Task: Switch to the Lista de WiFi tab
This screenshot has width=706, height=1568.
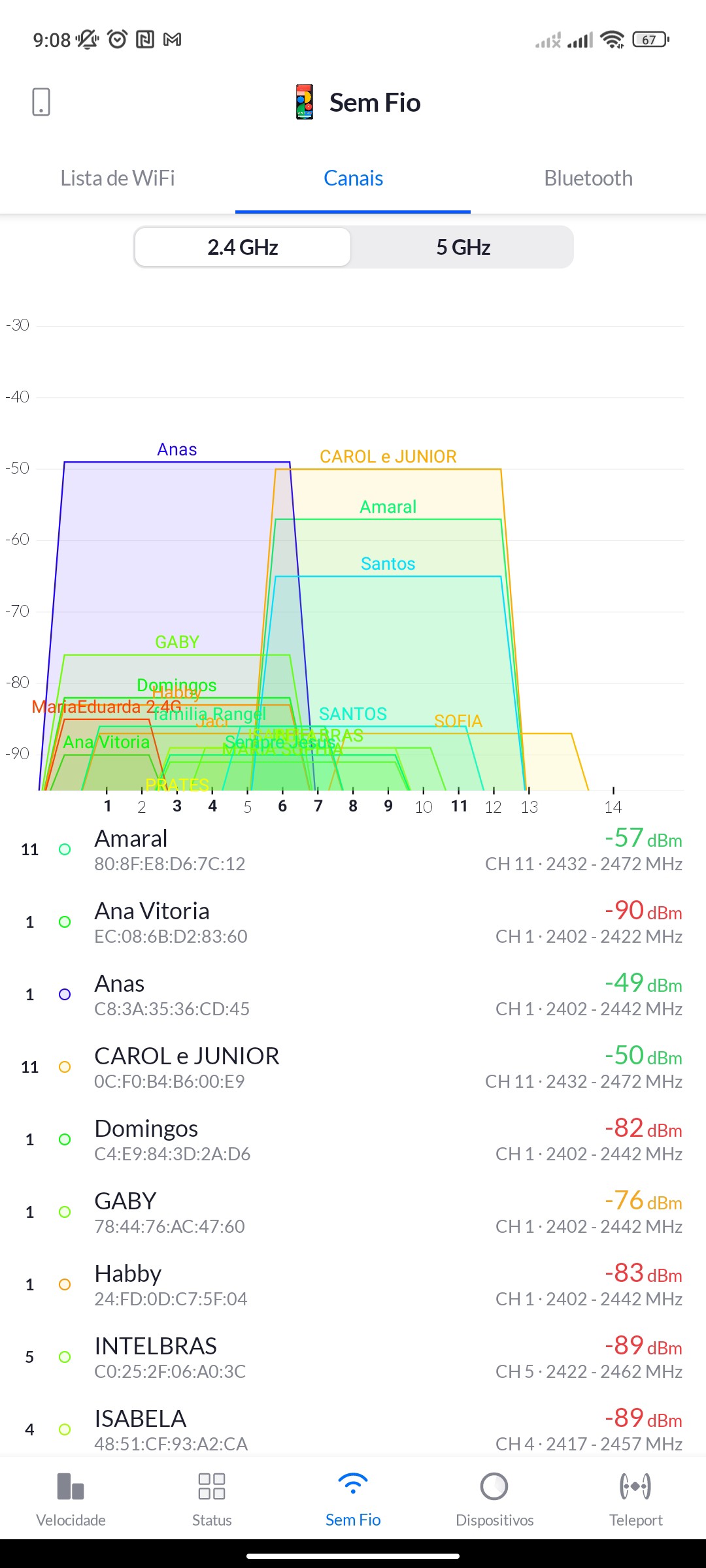Action: [118, 178]
